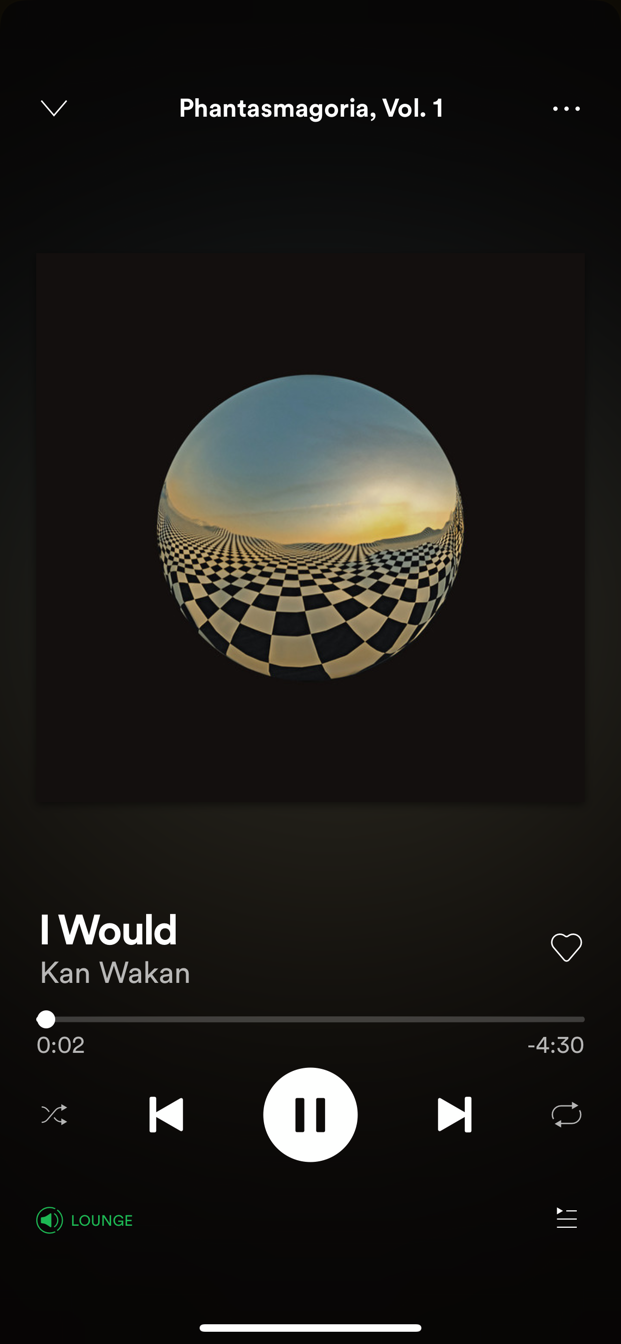Toggle repeat mode
621x1344 pixels.
(x=566, y=1114)
